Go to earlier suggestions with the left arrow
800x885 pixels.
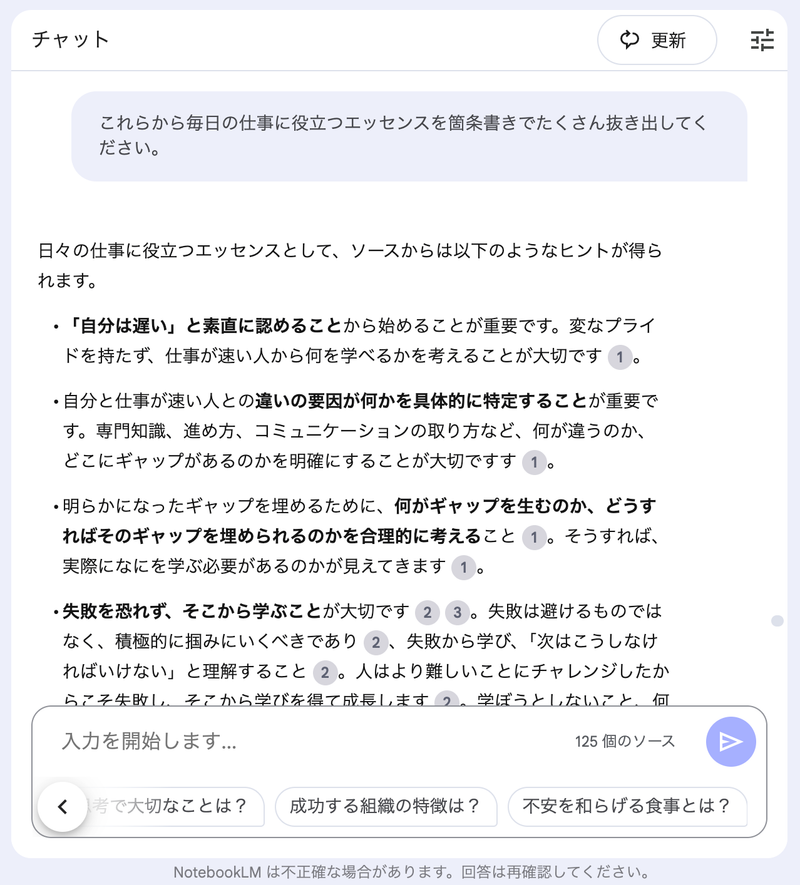coord(62,806)
